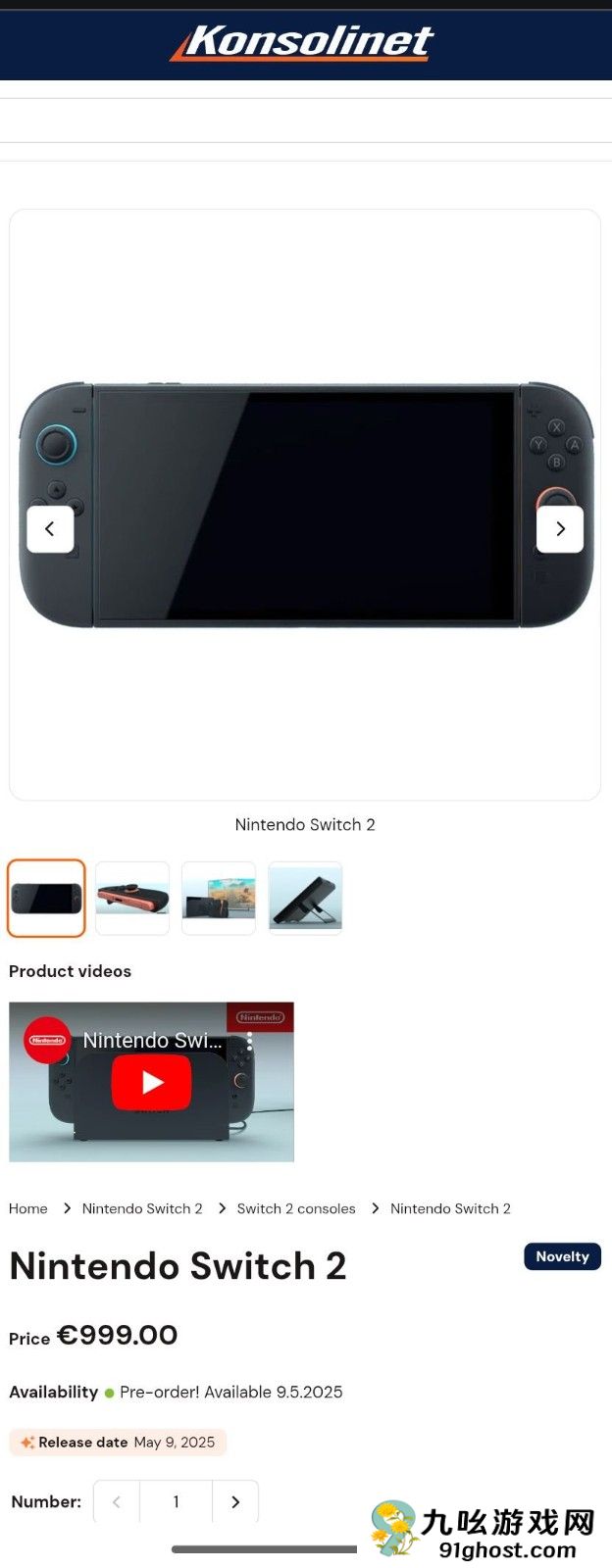
Task: Show the next product image
Action: [x=560, y=529]
